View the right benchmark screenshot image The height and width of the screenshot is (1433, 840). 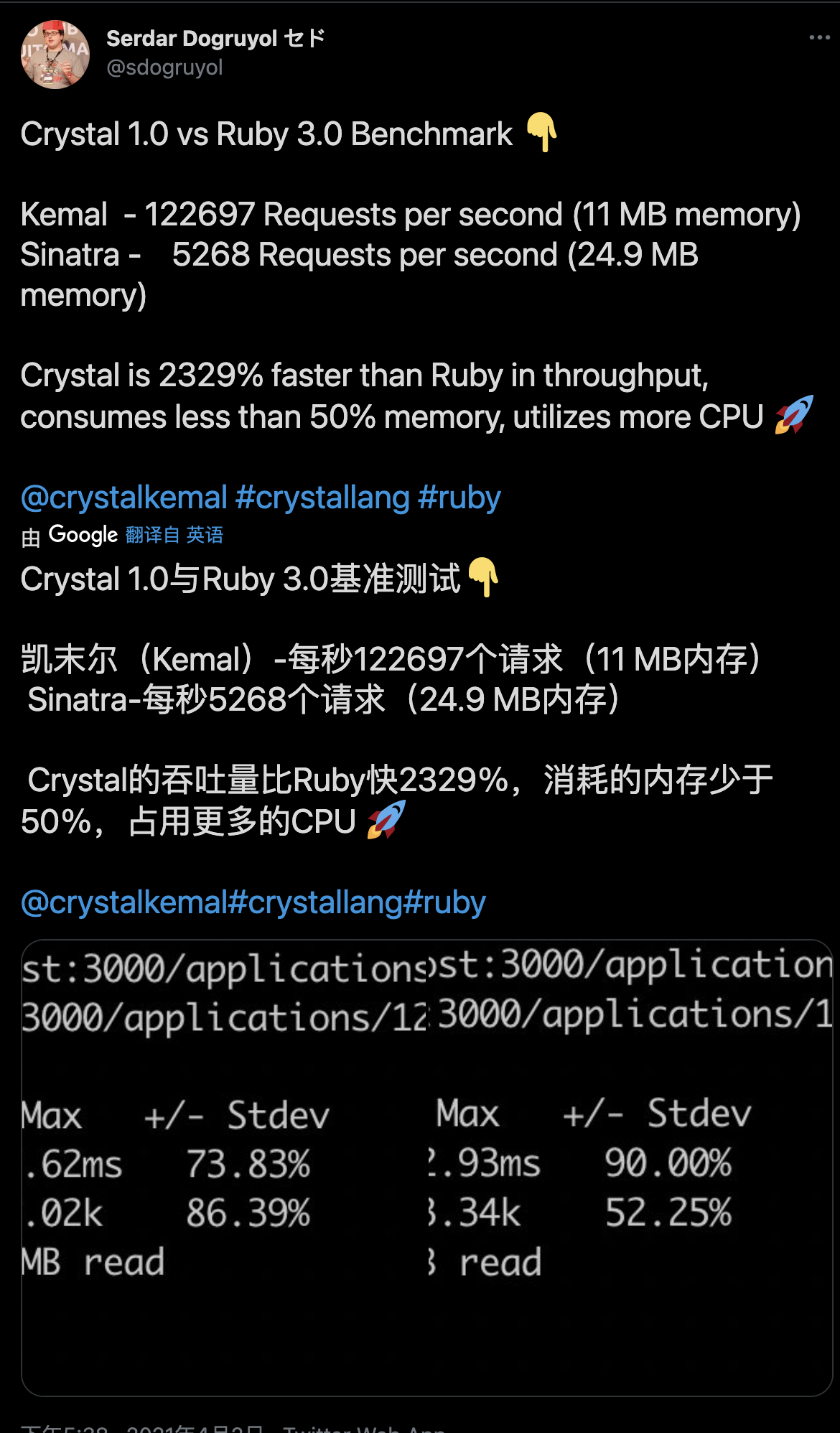point(630,1167)
